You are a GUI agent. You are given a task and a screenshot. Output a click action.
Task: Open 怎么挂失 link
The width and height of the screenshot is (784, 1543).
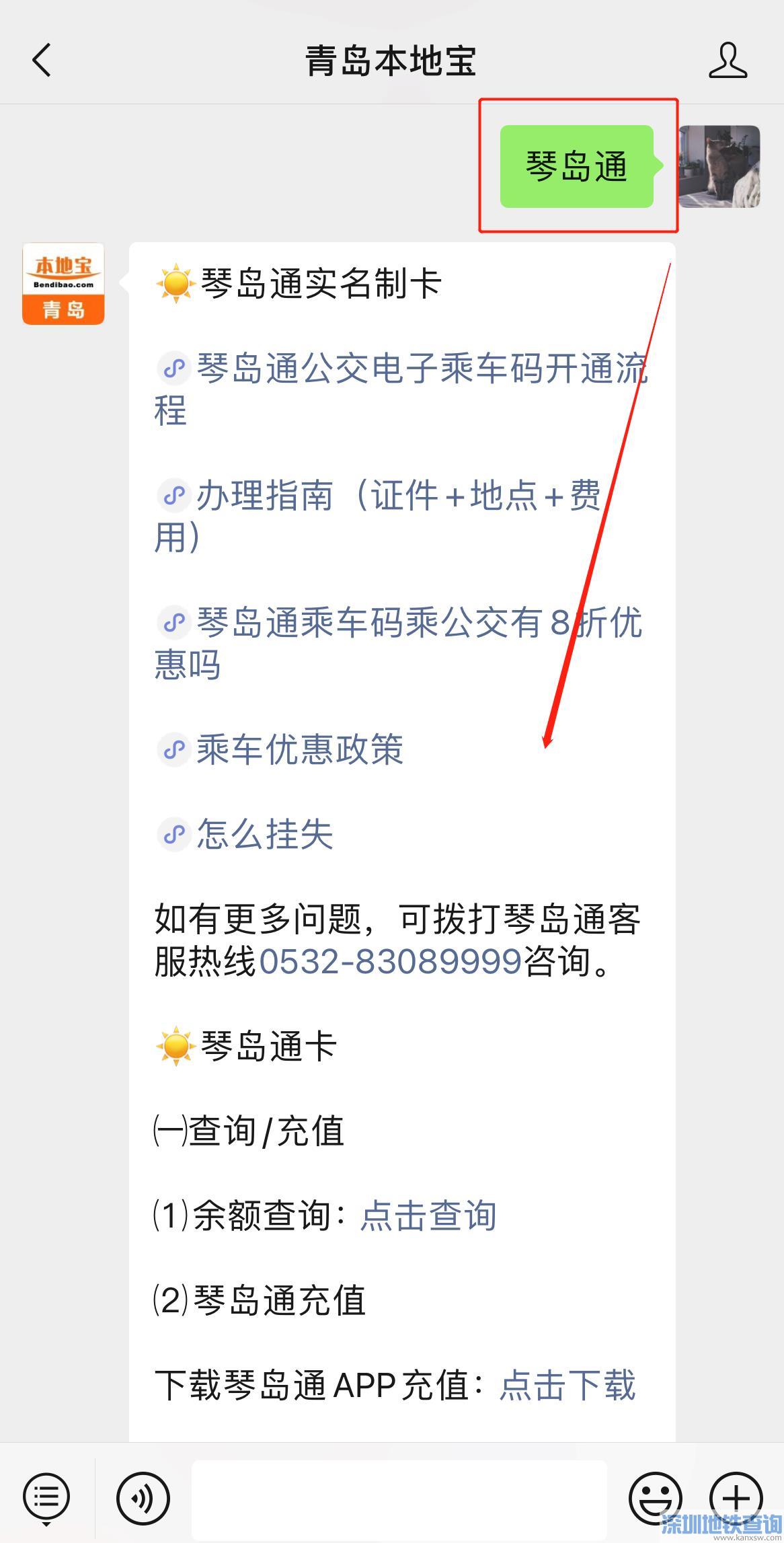[264, 834]
